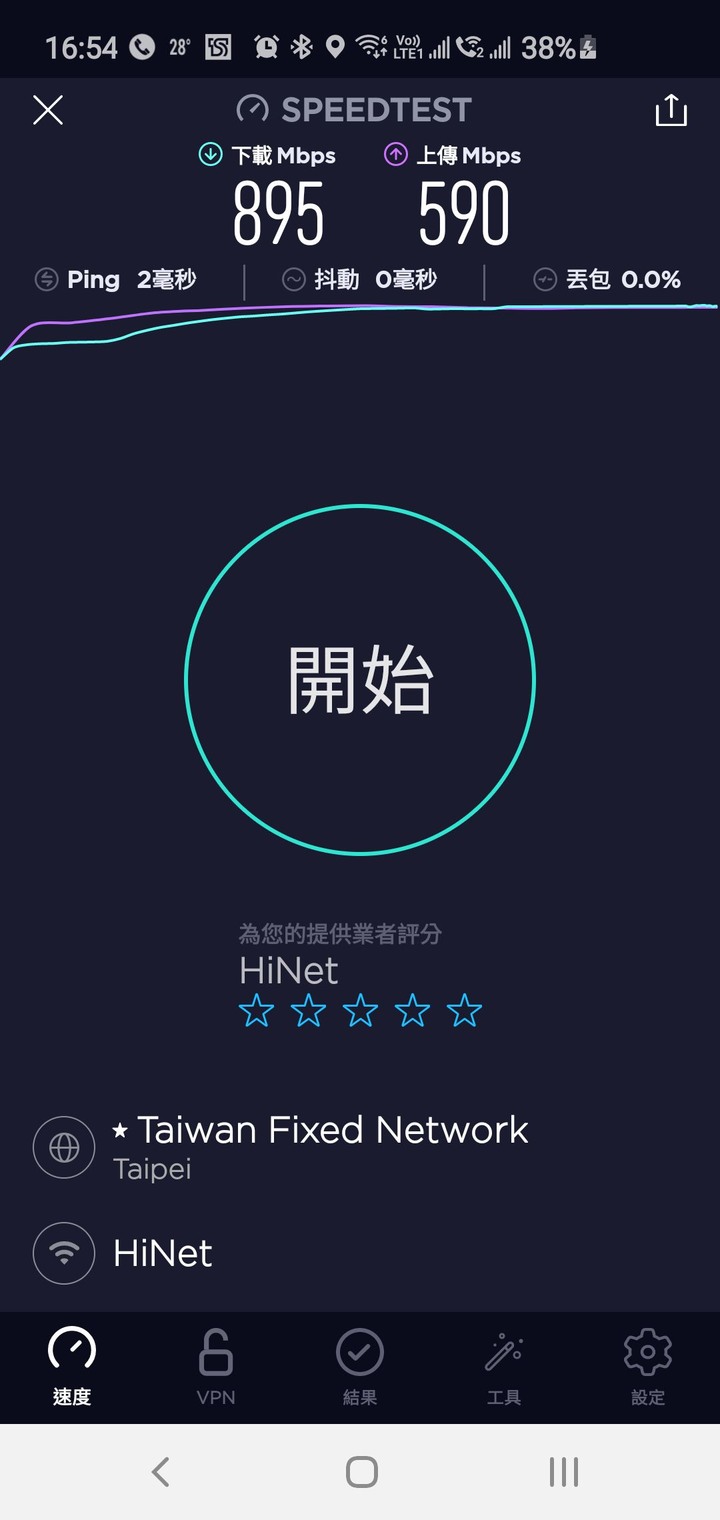Viewport: 720px width, 1520px height.
Task: Rate HiNet five stars
Action: (464, 1012)
